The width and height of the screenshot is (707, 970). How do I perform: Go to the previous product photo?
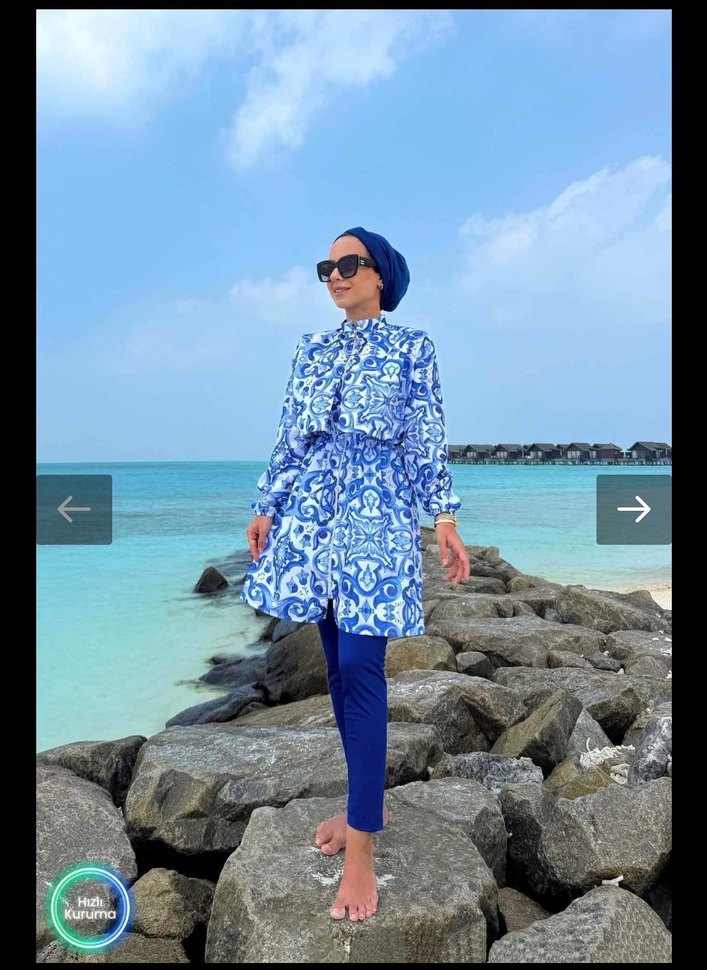(74, 509)
